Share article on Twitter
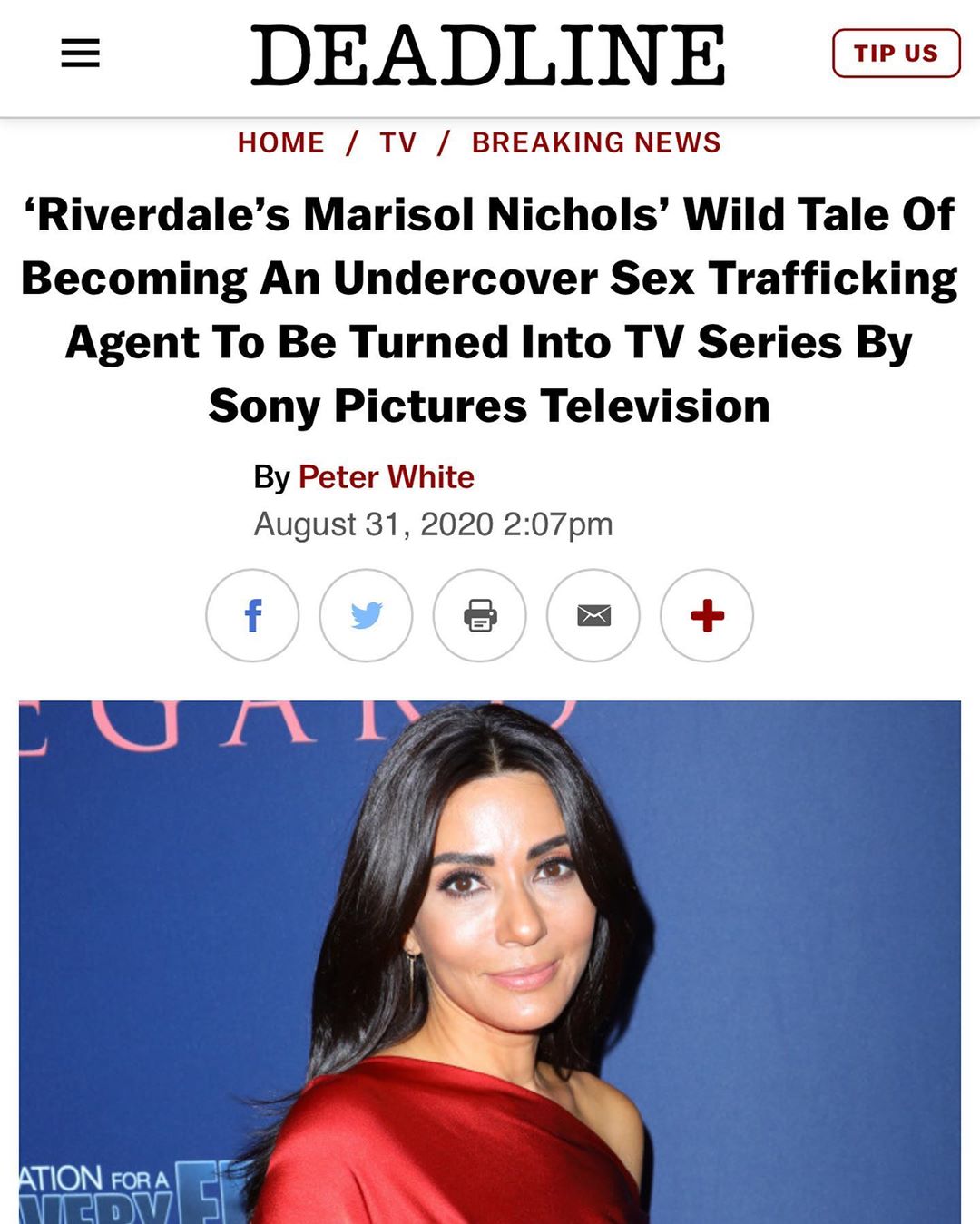 pos(366,615)
